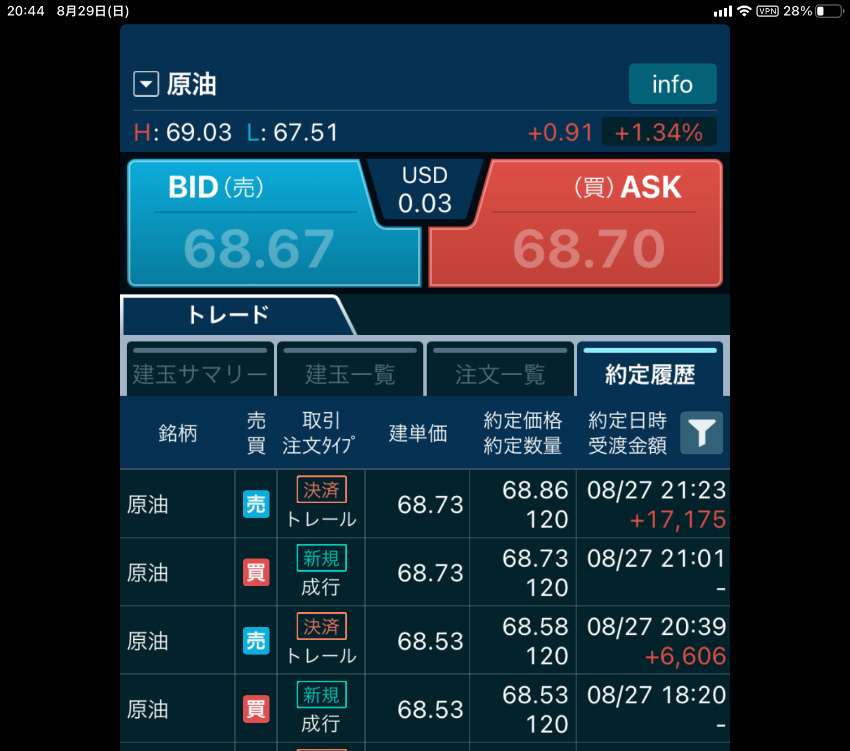Switch to the 建玉サマリー tab

tap(200, 372)
